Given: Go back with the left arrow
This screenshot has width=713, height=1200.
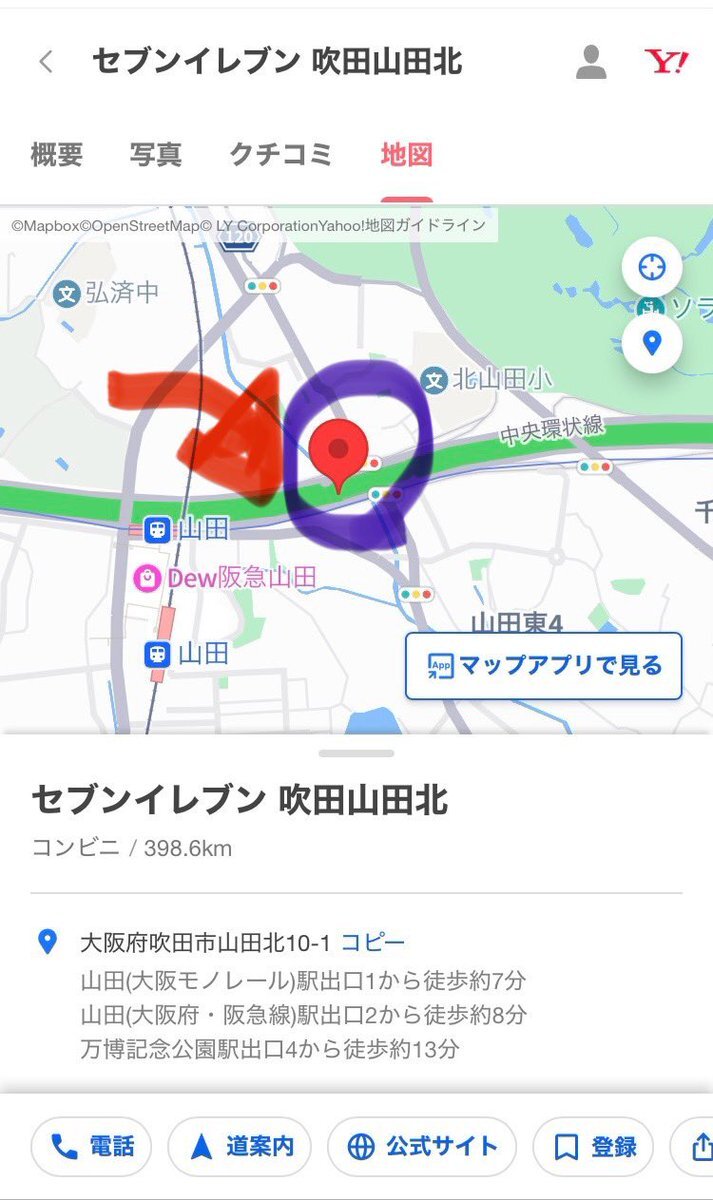Looking at the screenshot, I should pos(45,63).
